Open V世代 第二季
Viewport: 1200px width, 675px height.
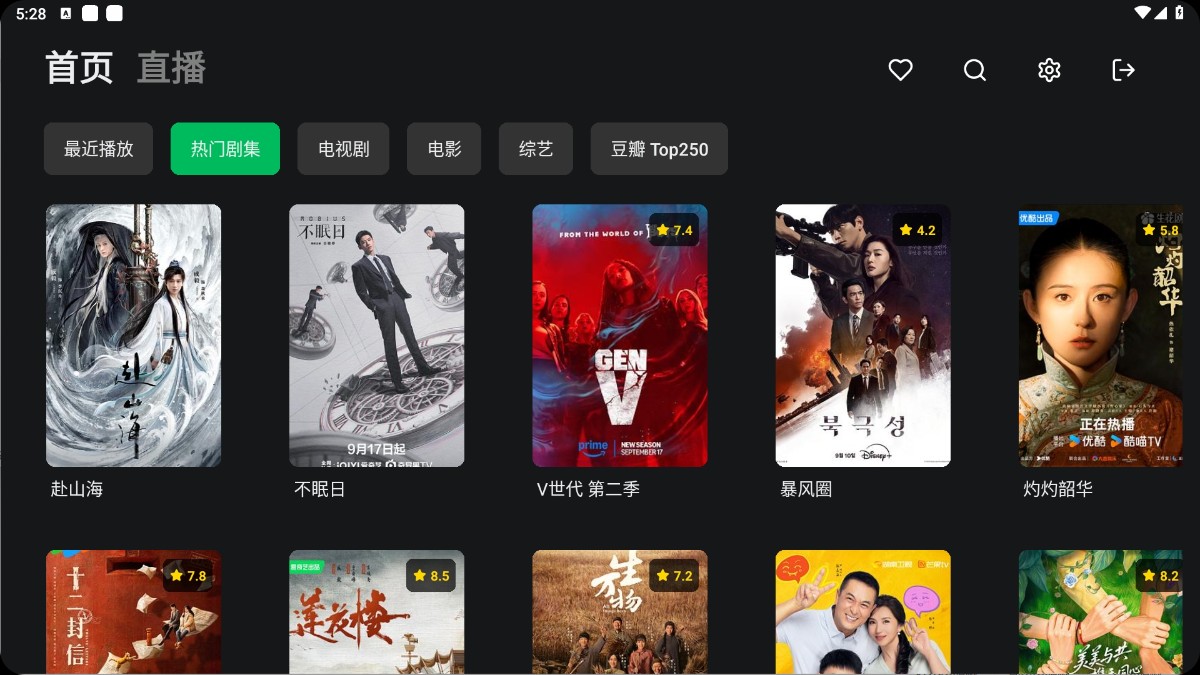[620, 335]
